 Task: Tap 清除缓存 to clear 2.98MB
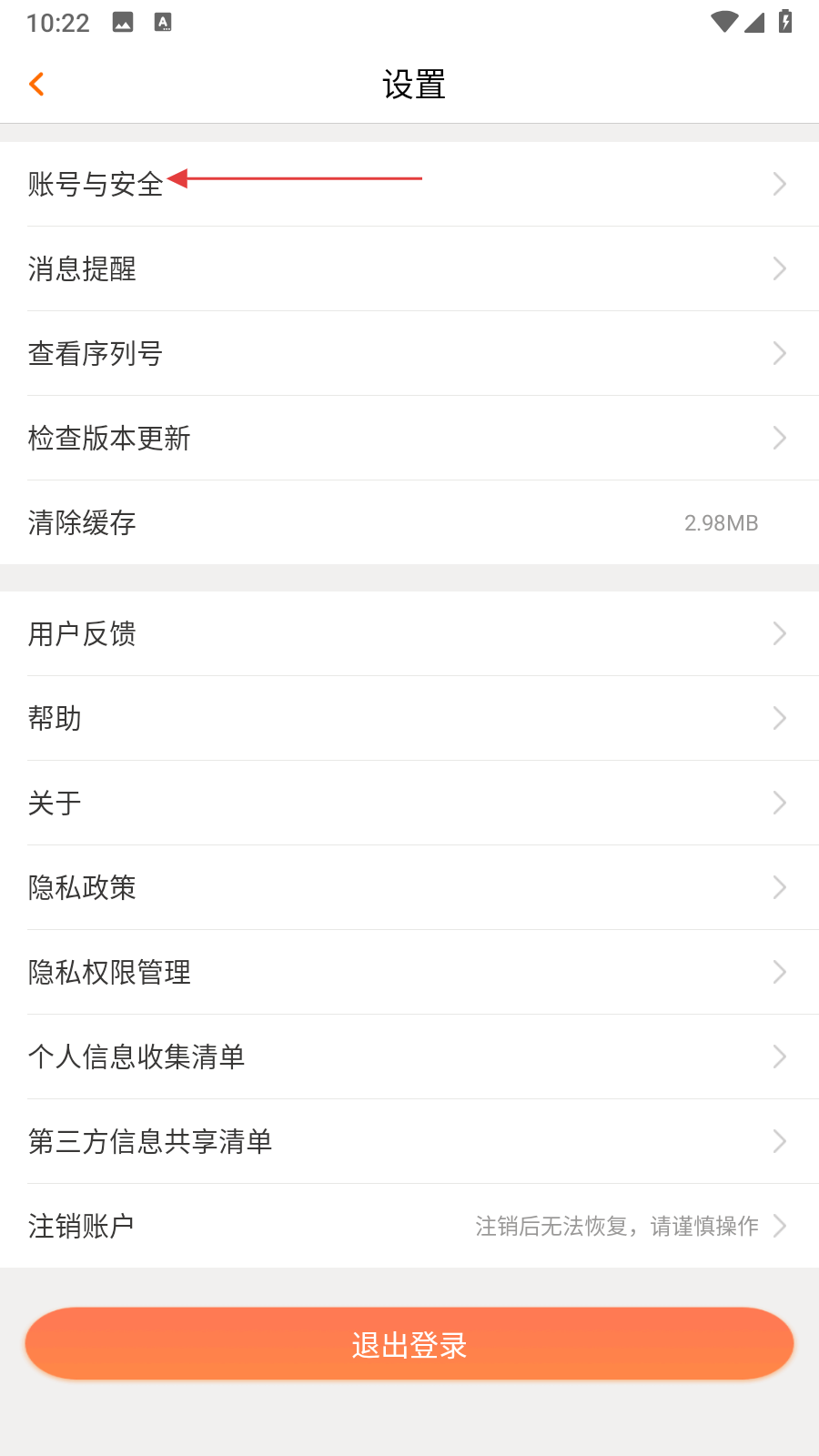409,523
